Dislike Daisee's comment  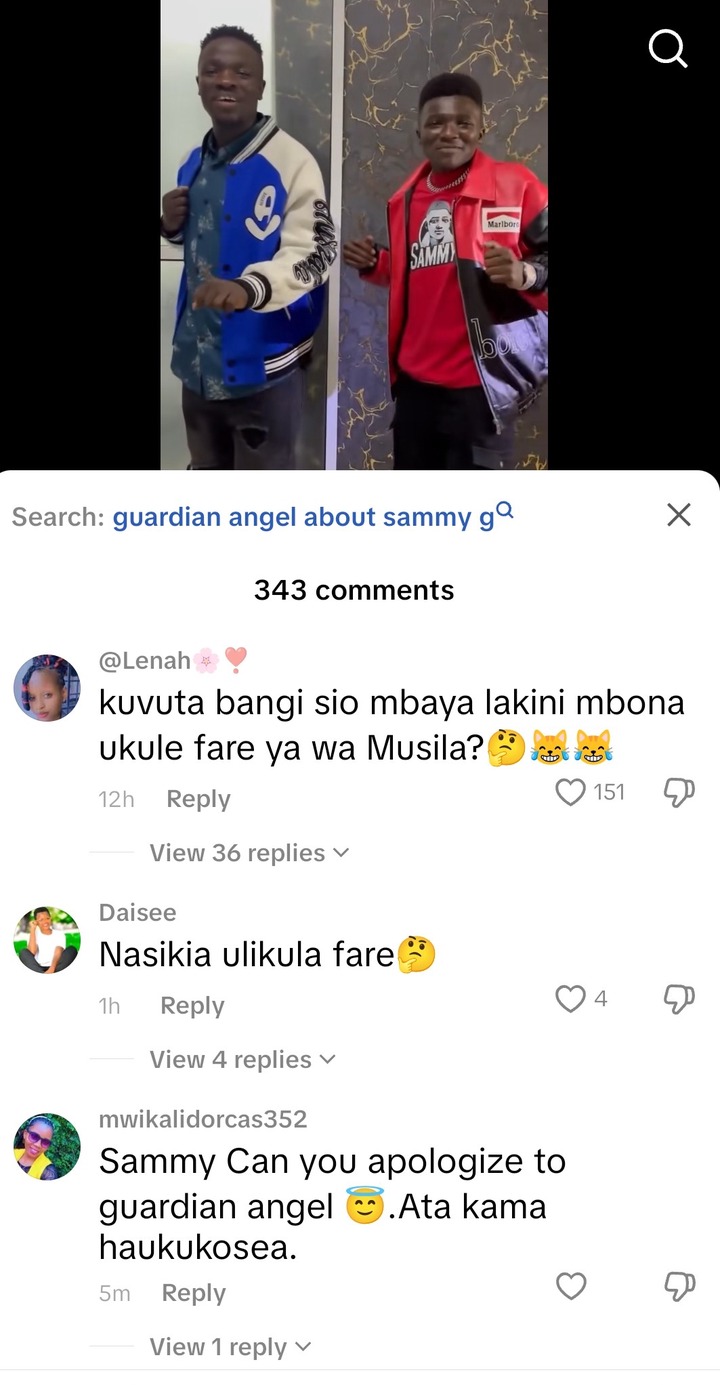coord(679,999)
